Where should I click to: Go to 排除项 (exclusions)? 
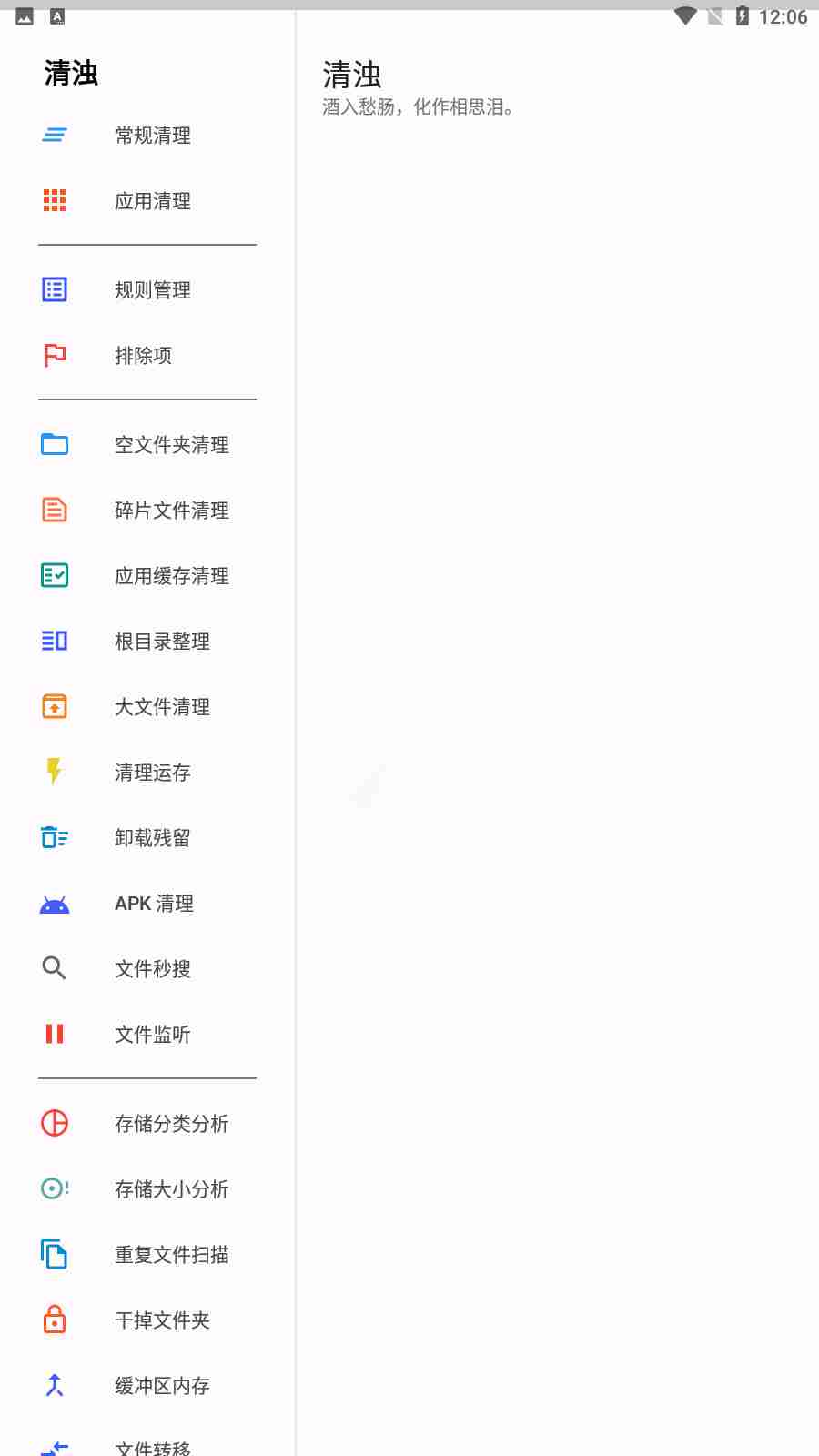pyautogui.click(x=143, y=356)
